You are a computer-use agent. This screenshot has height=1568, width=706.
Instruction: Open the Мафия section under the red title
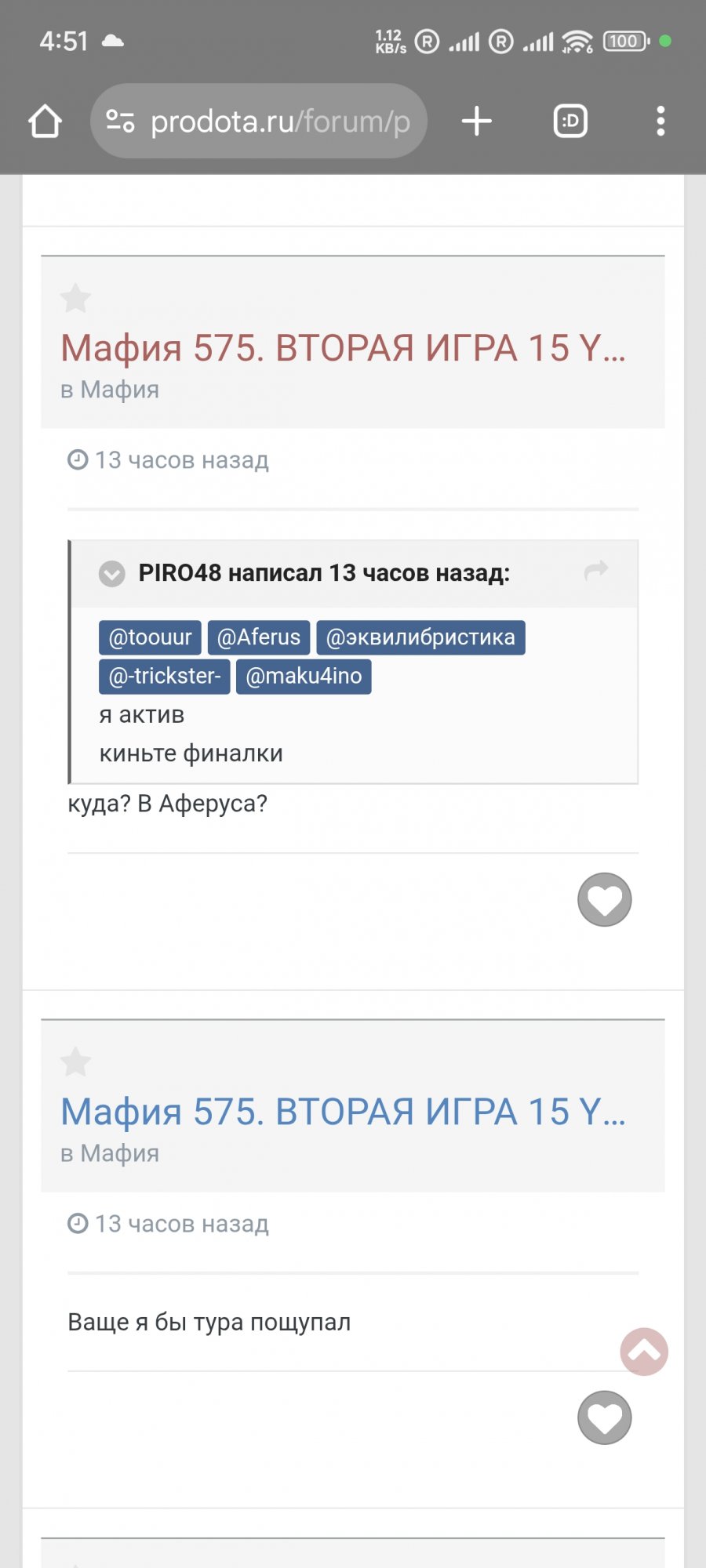[x=120, y=390]
